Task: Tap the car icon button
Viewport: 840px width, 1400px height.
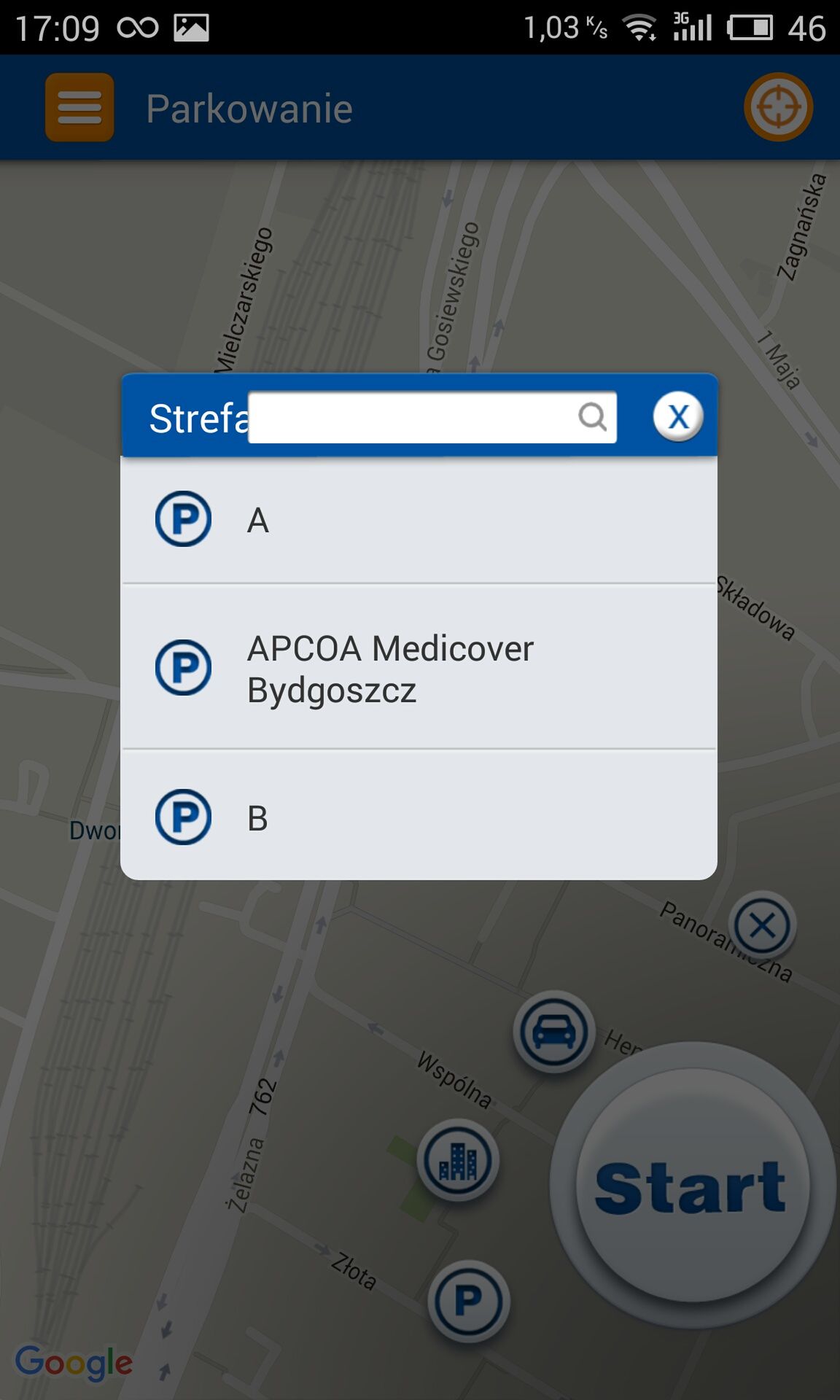Action: pos(554,1032)
